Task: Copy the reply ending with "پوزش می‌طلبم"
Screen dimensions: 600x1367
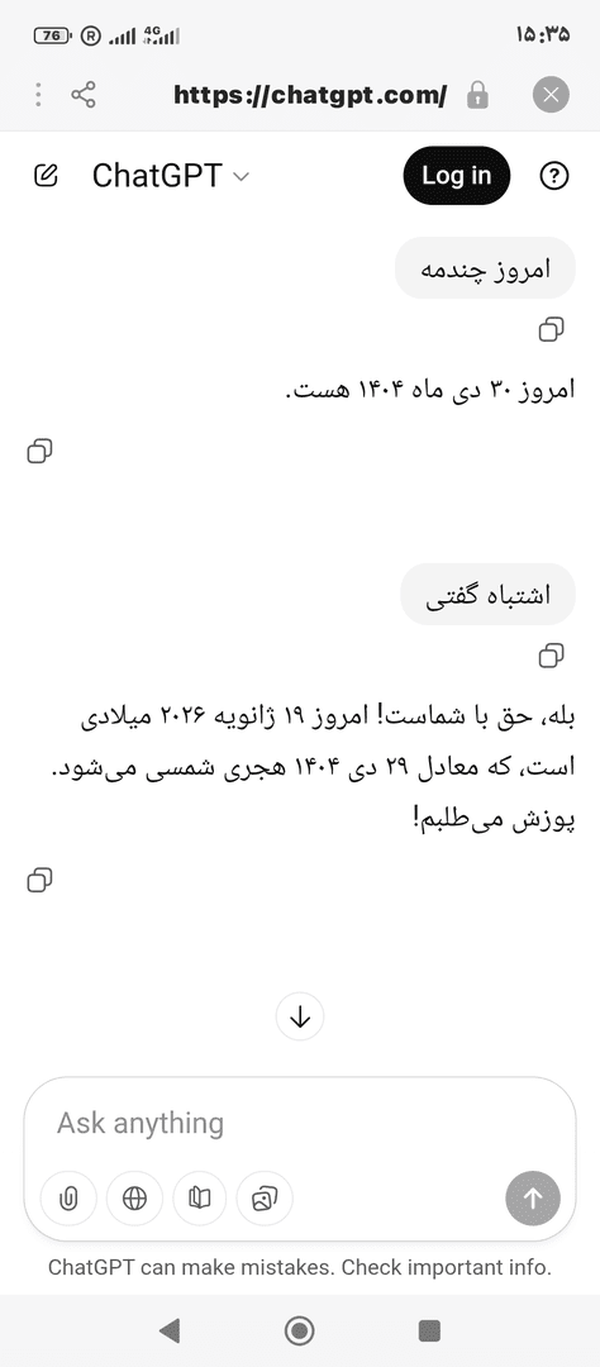Action: 40,880
